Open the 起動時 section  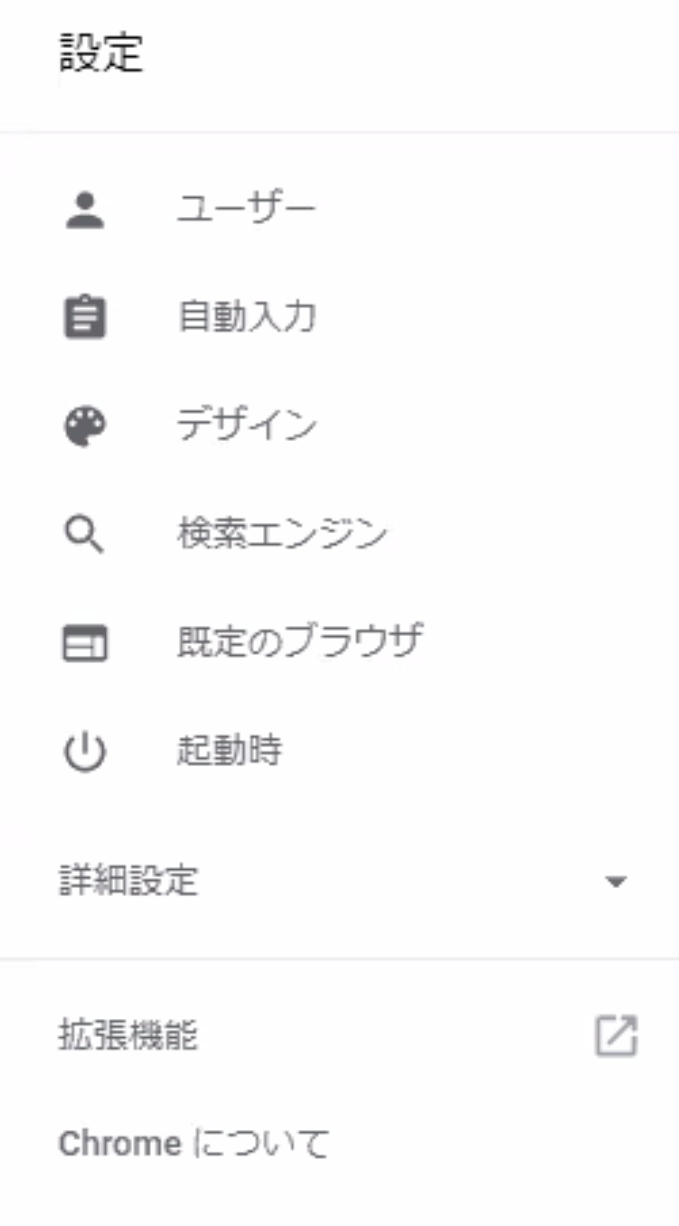[229, 750]
